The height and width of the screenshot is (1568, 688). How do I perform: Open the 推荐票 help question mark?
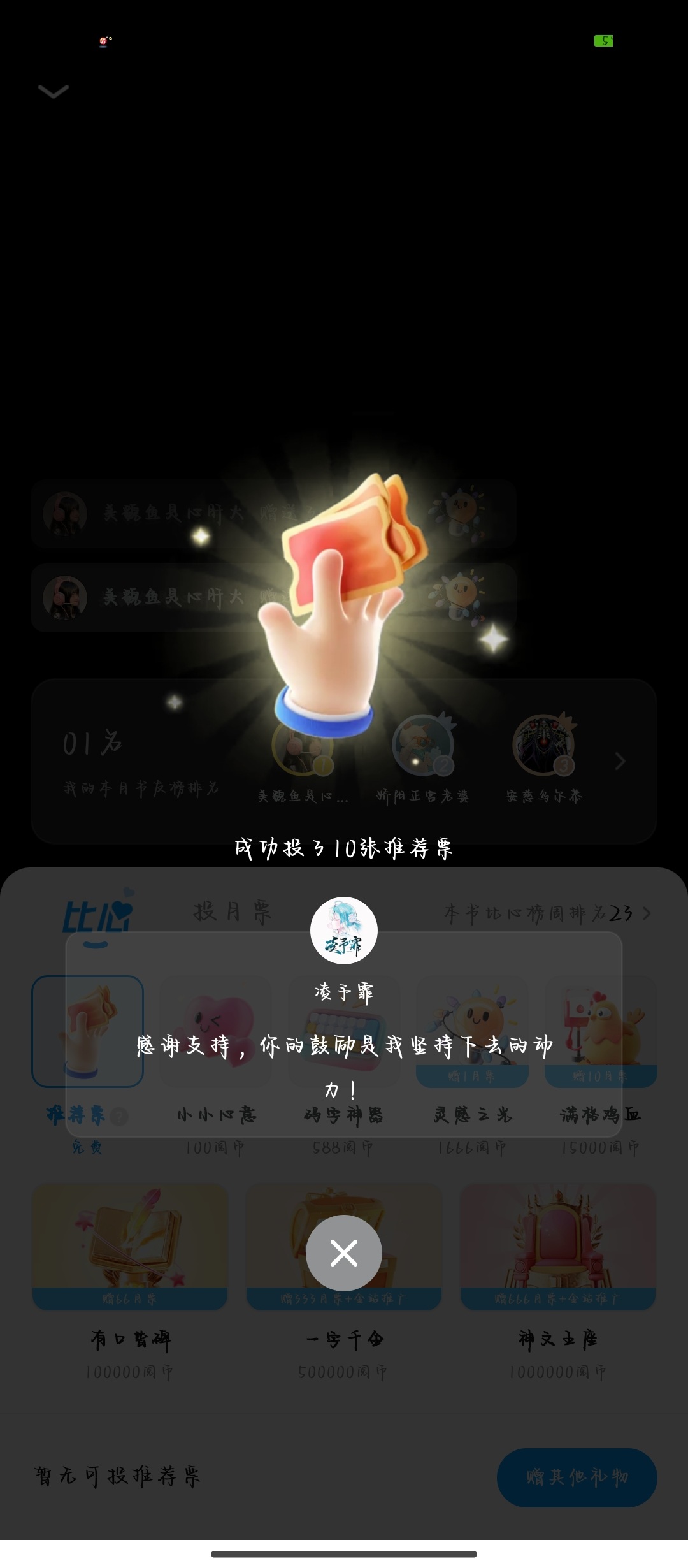tap(119, 1116)
